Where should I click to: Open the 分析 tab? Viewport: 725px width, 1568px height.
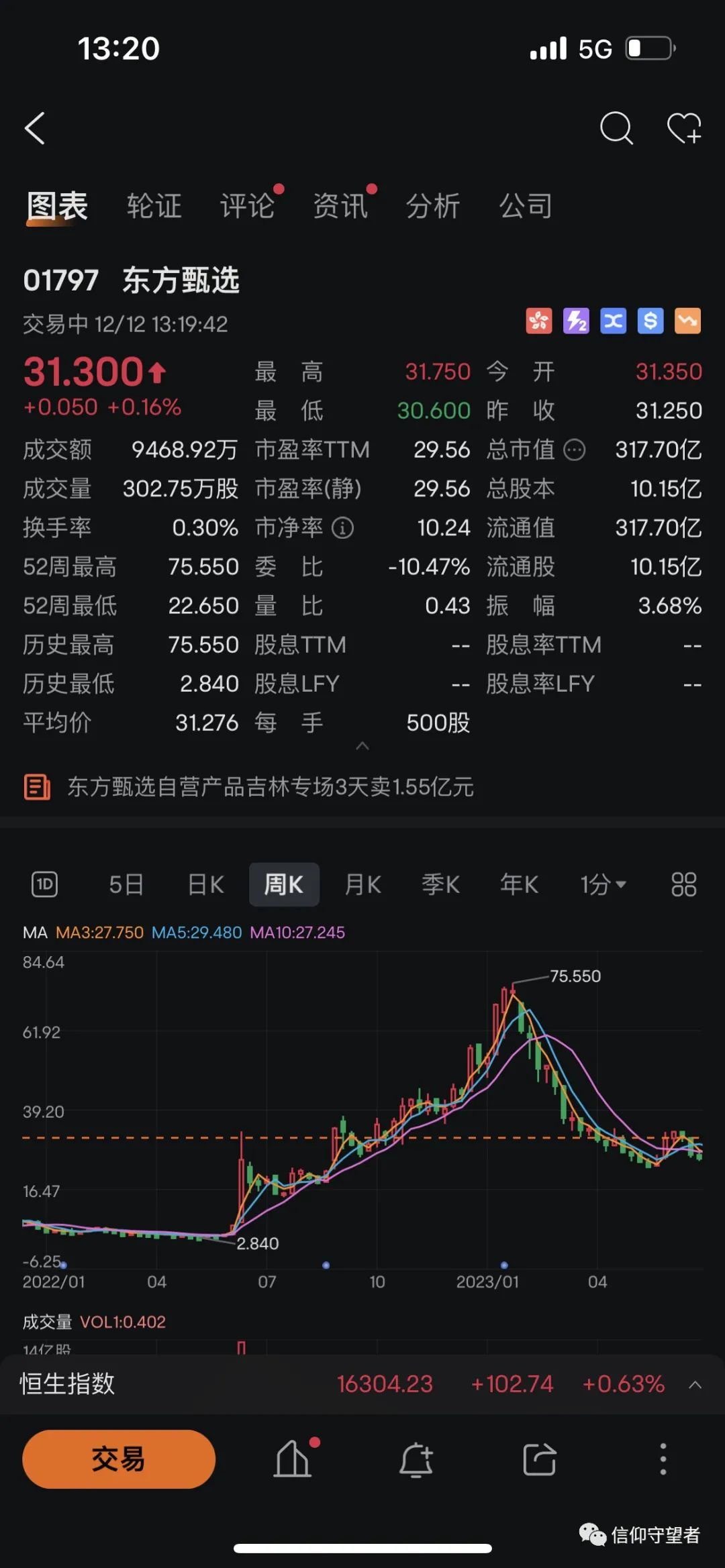(x=433, y=206)
